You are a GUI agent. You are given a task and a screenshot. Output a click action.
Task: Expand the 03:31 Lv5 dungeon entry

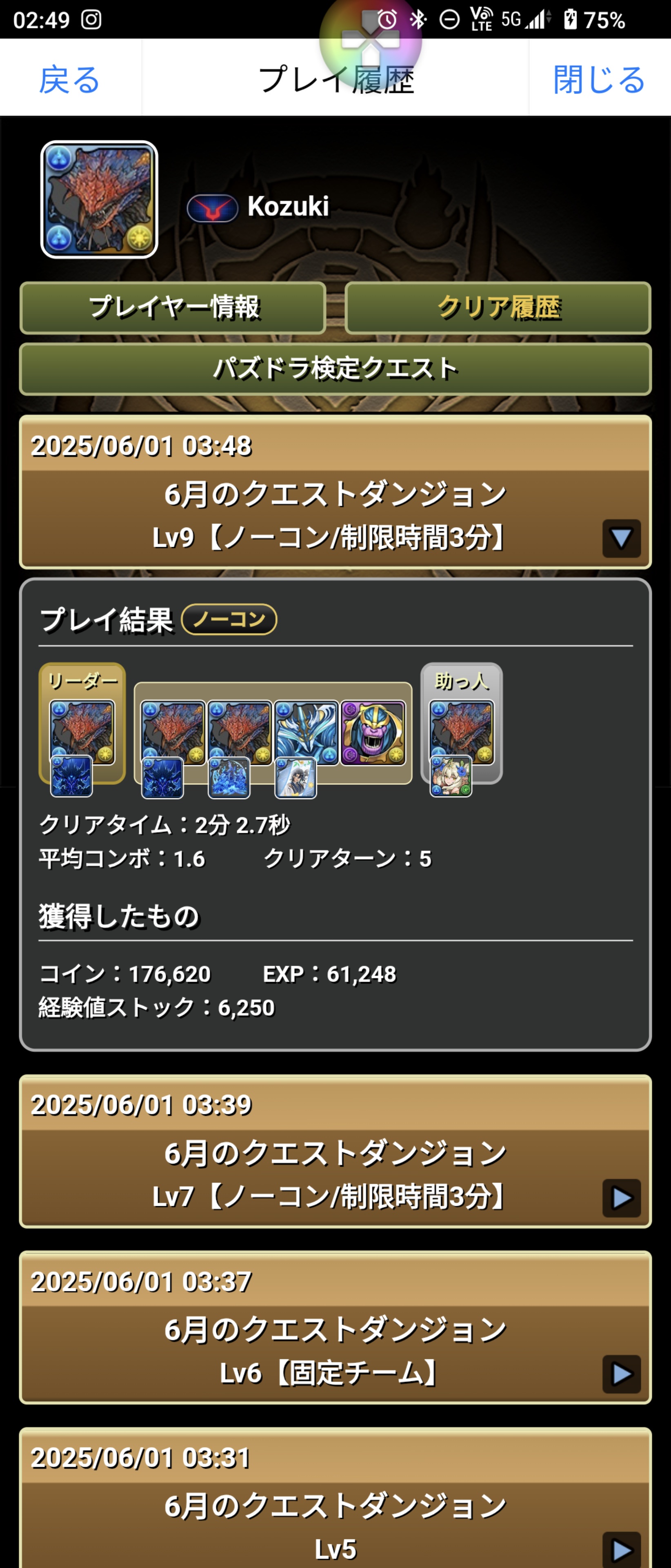tap(621, 1549)
